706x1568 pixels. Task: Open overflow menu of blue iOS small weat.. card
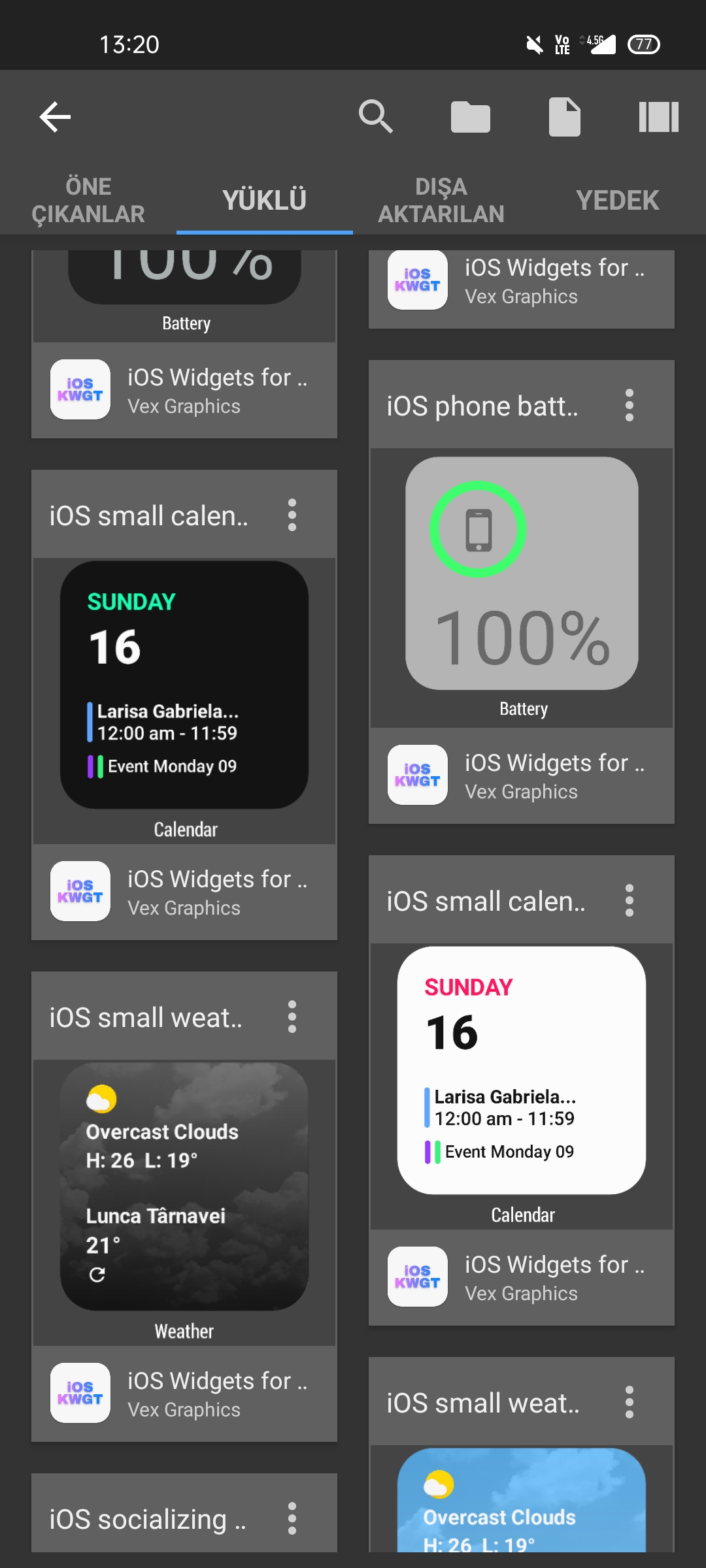click(630, 1402)
